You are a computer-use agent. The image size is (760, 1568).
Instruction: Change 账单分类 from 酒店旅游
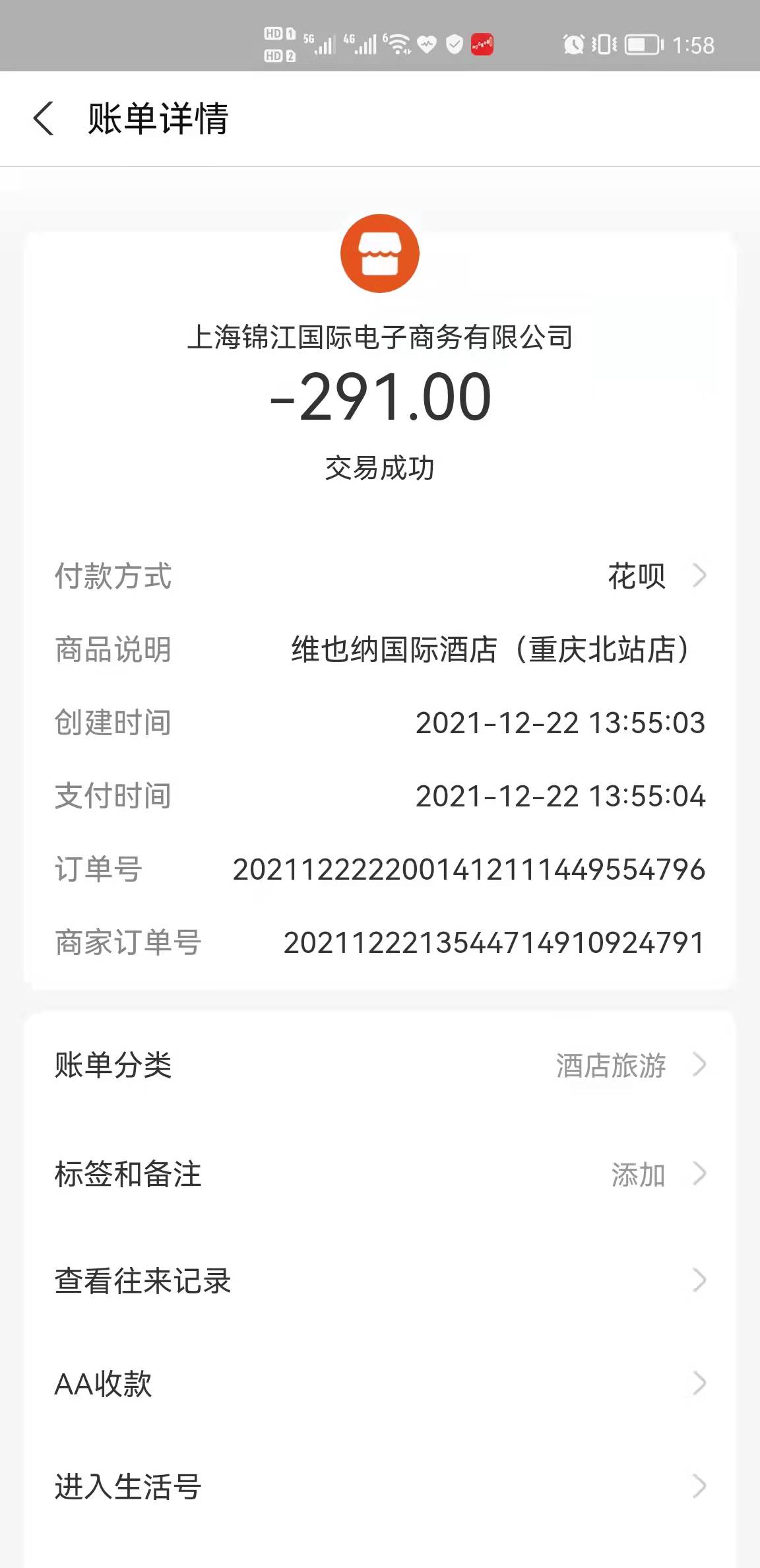[380, 1064]
